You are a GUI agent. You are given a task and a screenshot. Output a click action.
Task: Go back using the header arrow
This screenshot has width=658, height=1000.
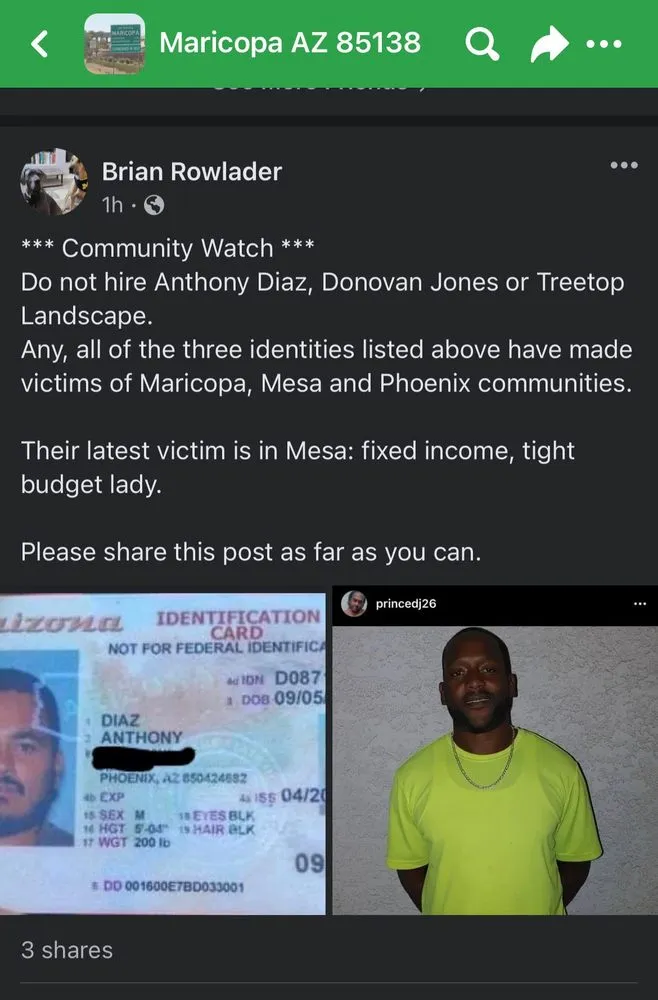(39, 44)
